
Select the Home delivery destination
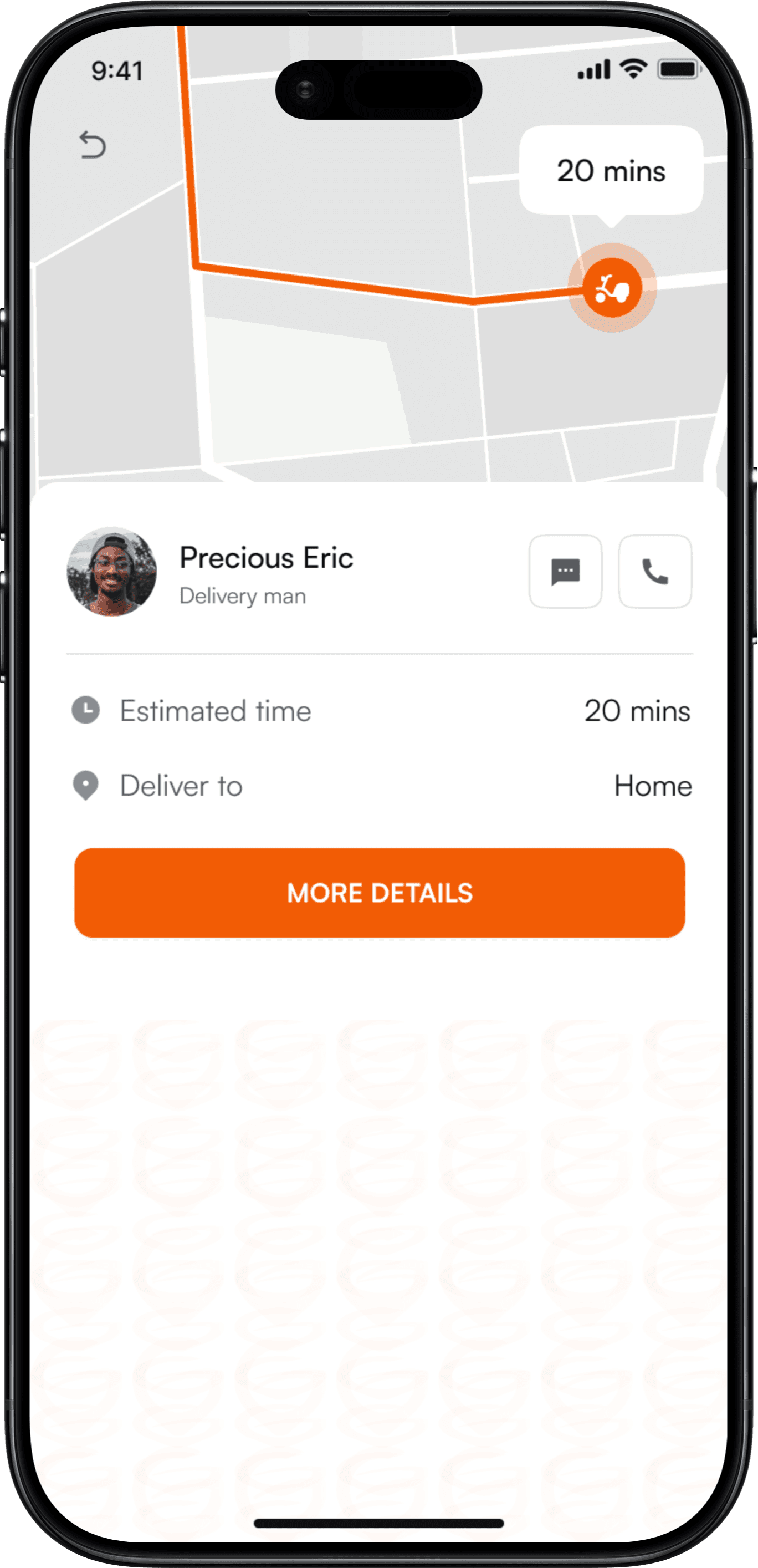click(653, 785)
